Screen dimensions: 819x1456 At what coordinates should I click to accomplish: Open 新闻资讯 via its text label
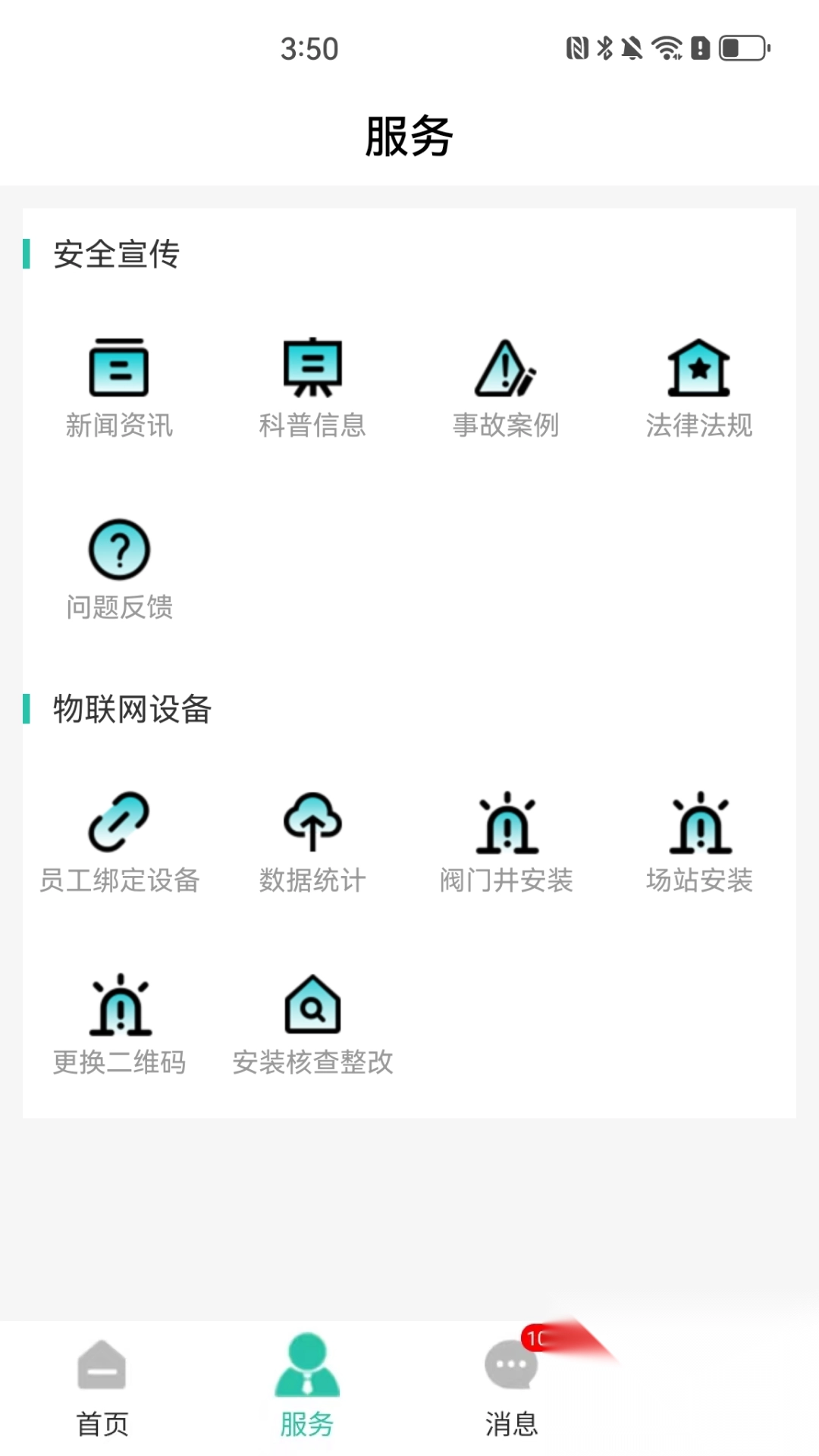[x=120, y=427]
